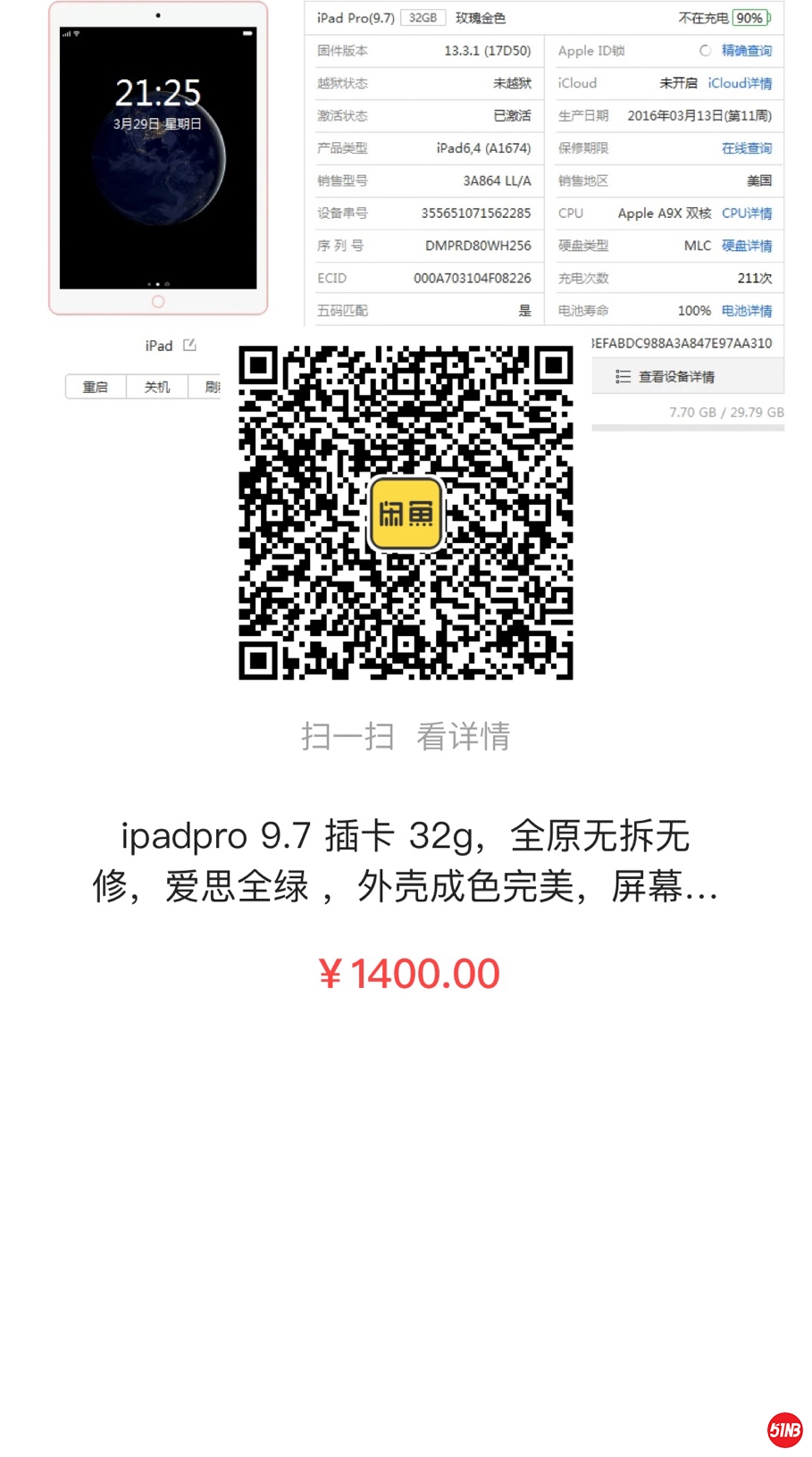Open CPU详情 processor details
Viewport: 812px width, 1457px height.
click(x=747, y=213)
